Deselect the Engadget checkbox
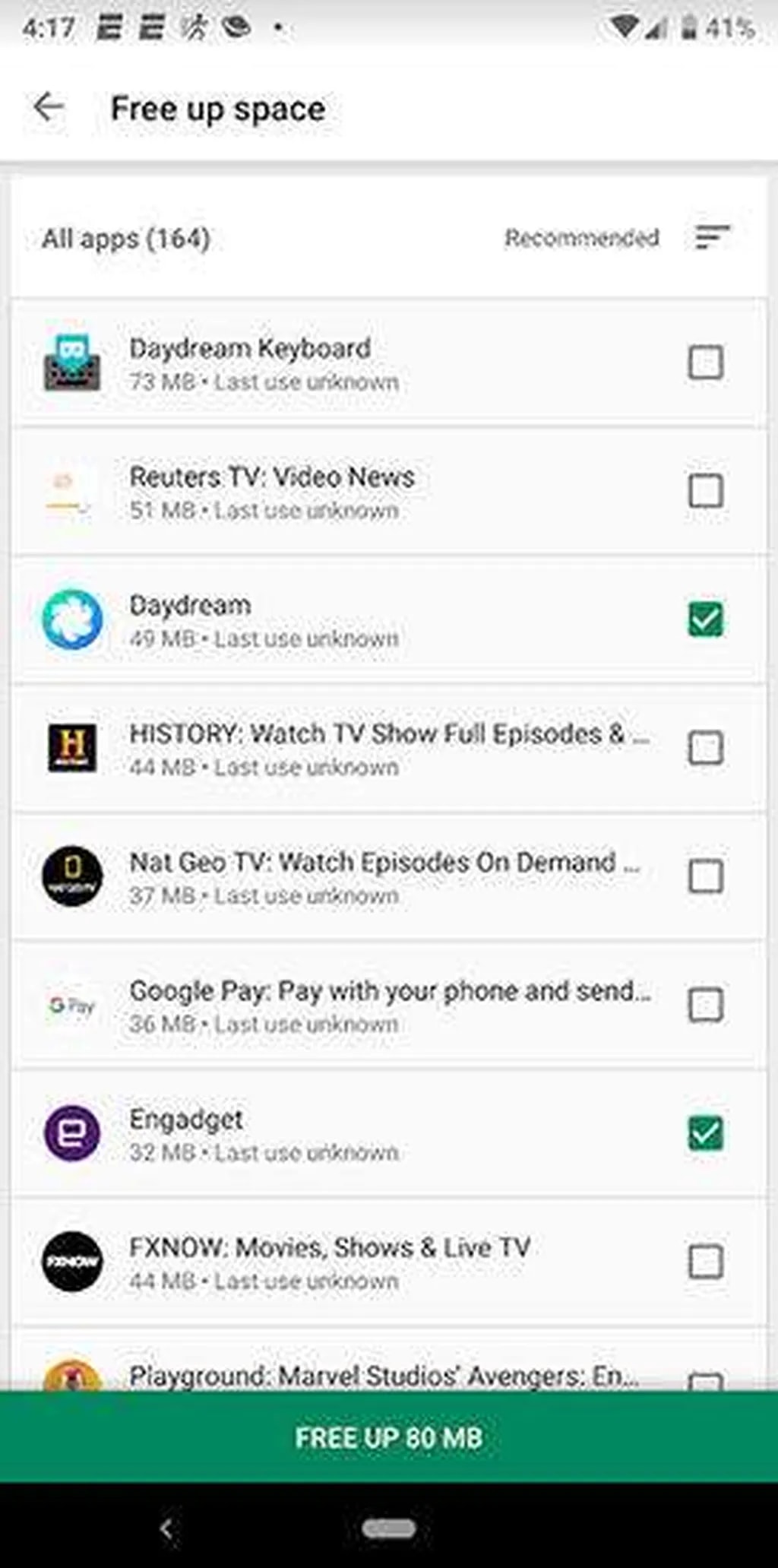Image resolution: width=778 pixels, height=1568 pixels. click(705, 1133)
